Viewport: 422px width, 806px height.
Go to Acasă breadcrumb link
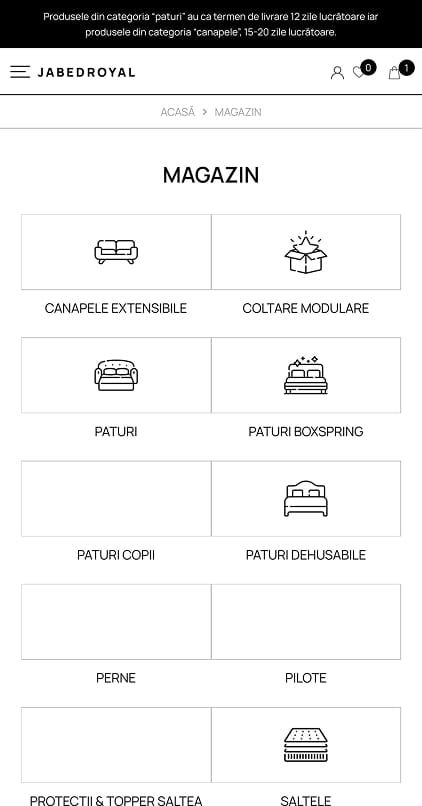point(178,112)
